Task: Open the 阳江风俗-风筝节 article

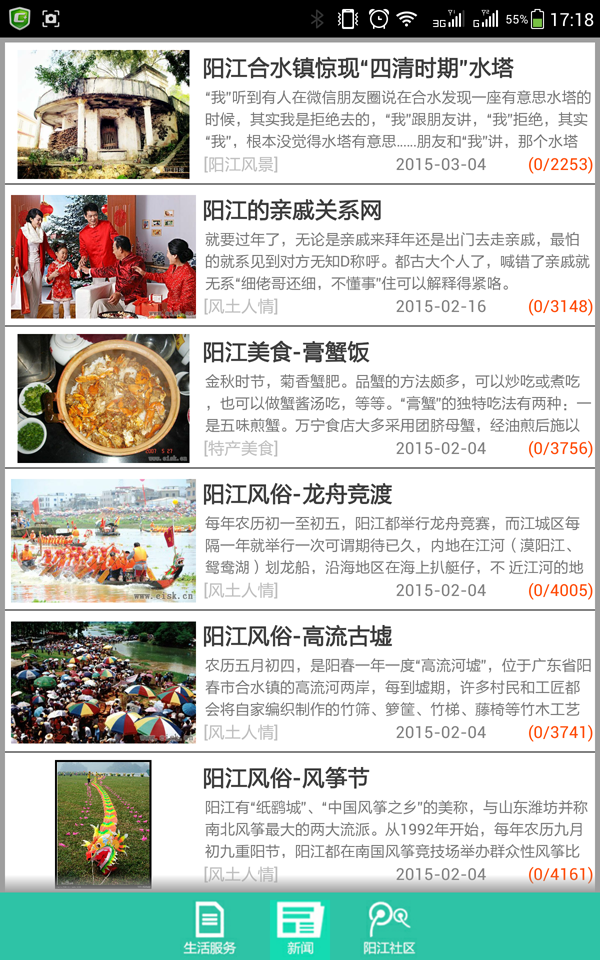Action: [287, 778]
